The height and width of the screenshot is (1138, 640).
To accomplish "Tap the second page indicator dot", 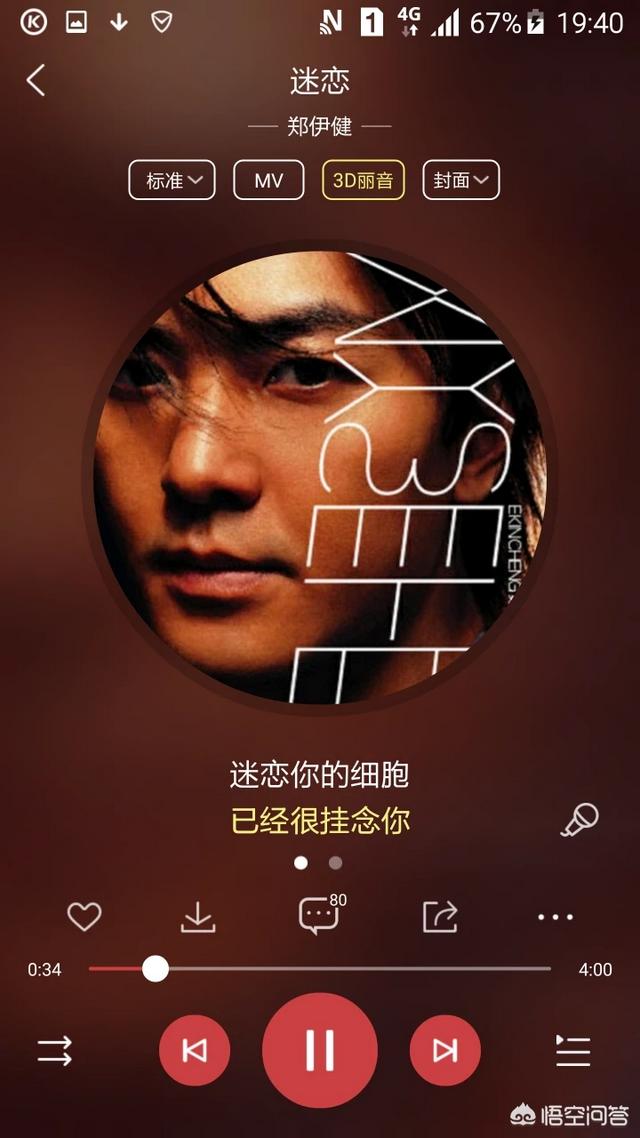I will [335, 863].
